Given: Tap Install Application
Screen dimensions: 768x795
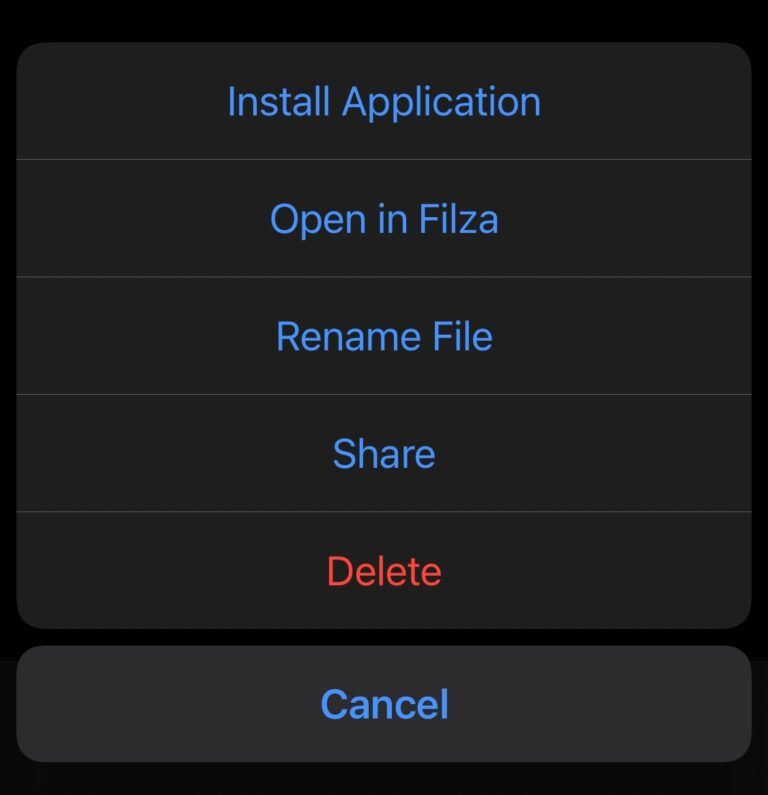Looking at the screenshot, I should (384, 102).
